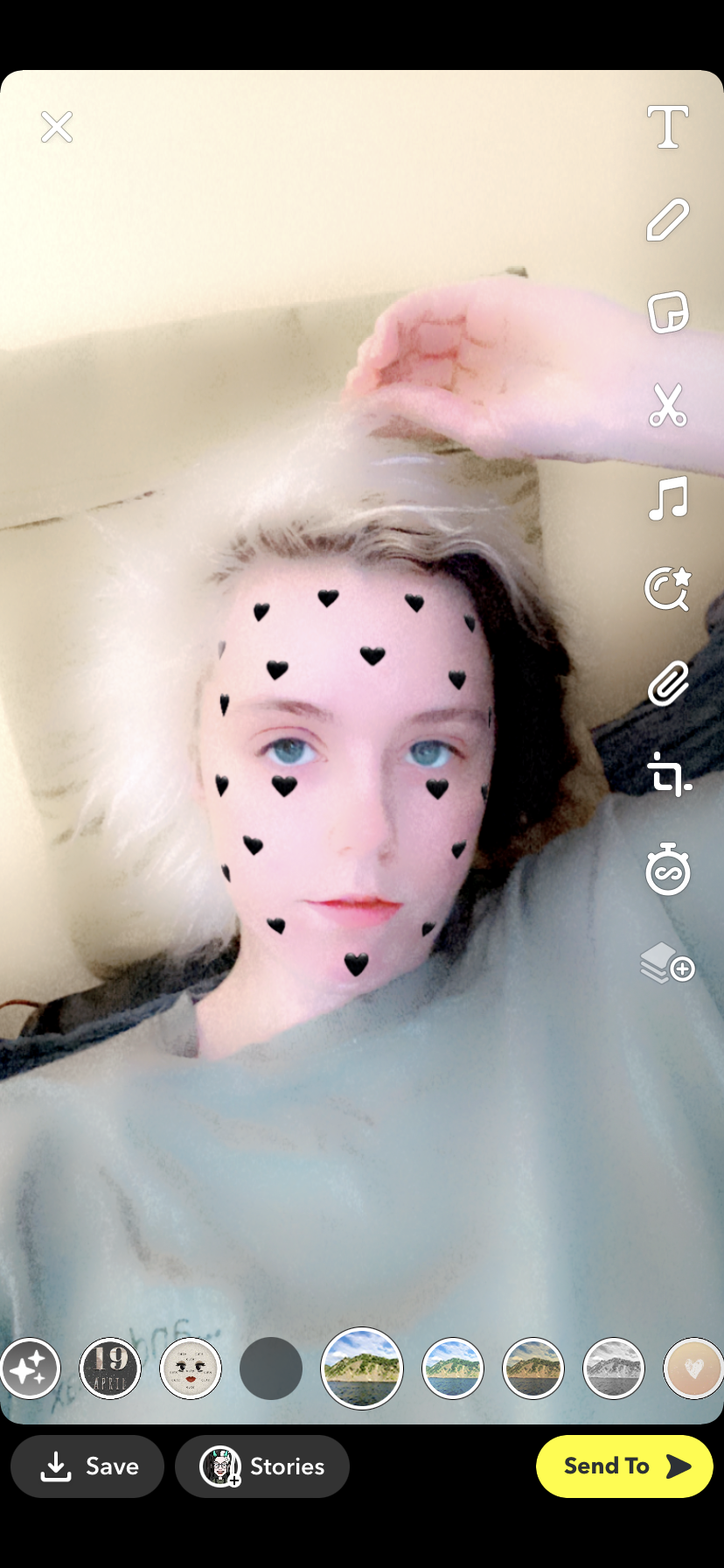
Task: Post the snap to Stories
Action: click(262, 1466)
